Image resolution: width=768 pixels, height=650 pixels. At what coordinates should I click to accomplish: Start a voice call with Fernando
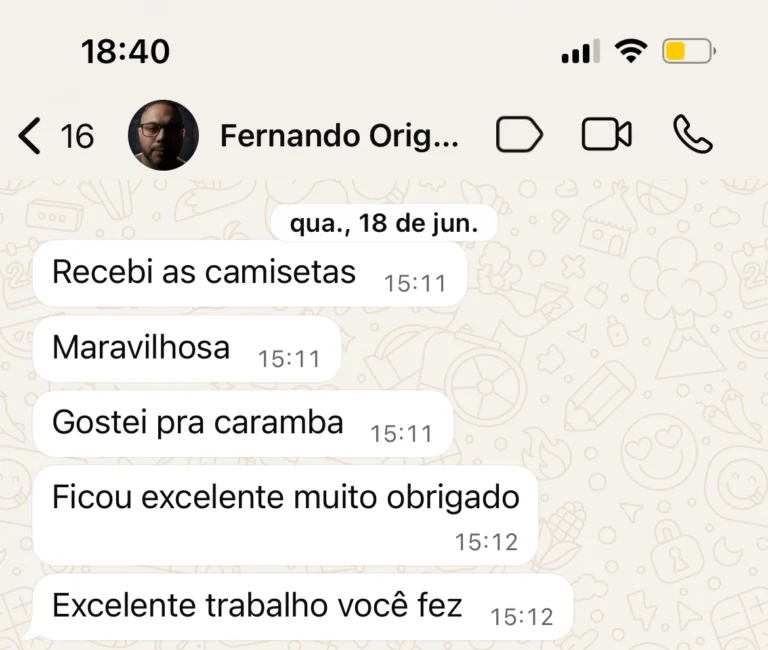click(x=692, y=135)
